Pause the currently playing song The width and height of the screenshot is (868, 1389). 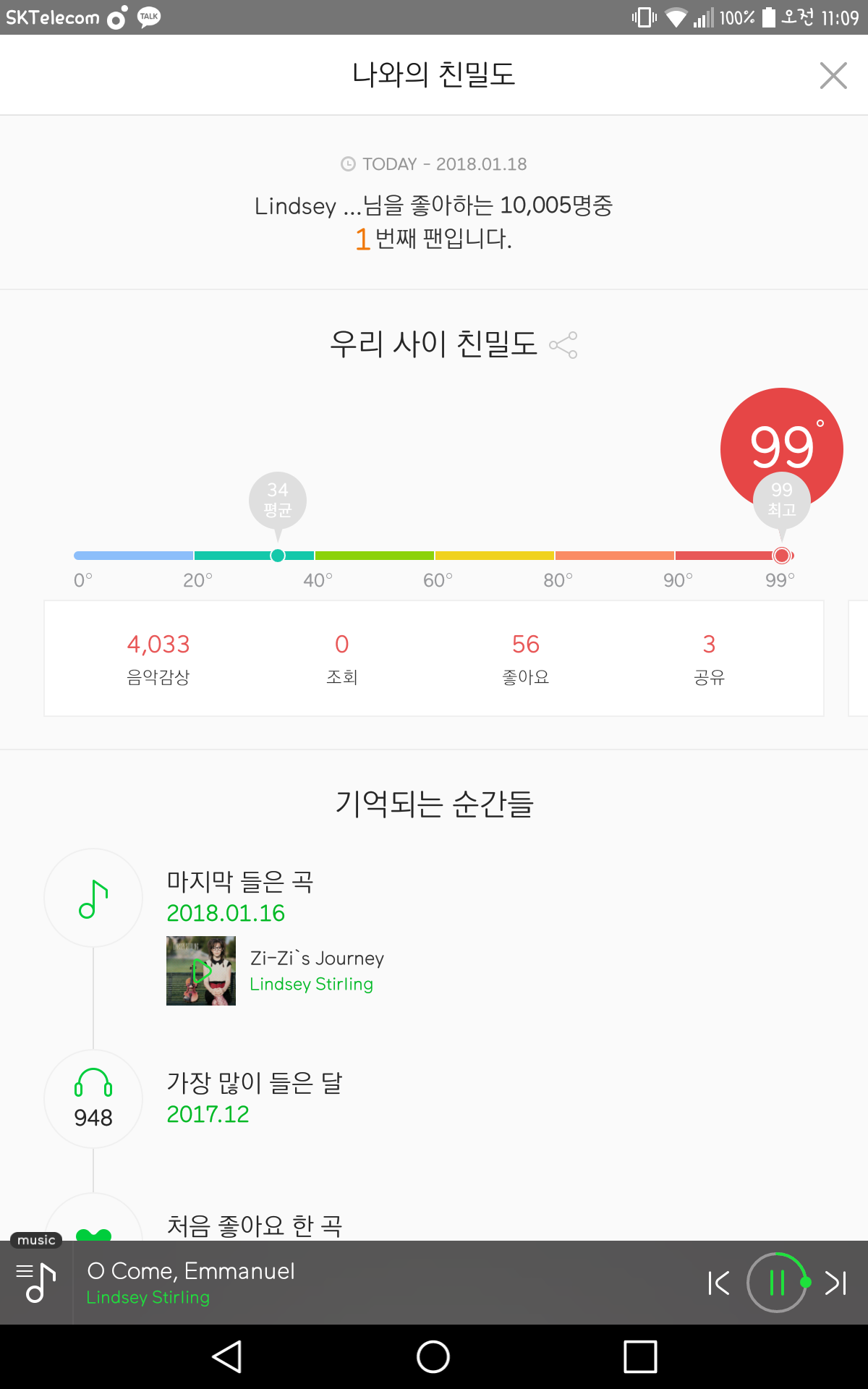tap(777, 1283)
